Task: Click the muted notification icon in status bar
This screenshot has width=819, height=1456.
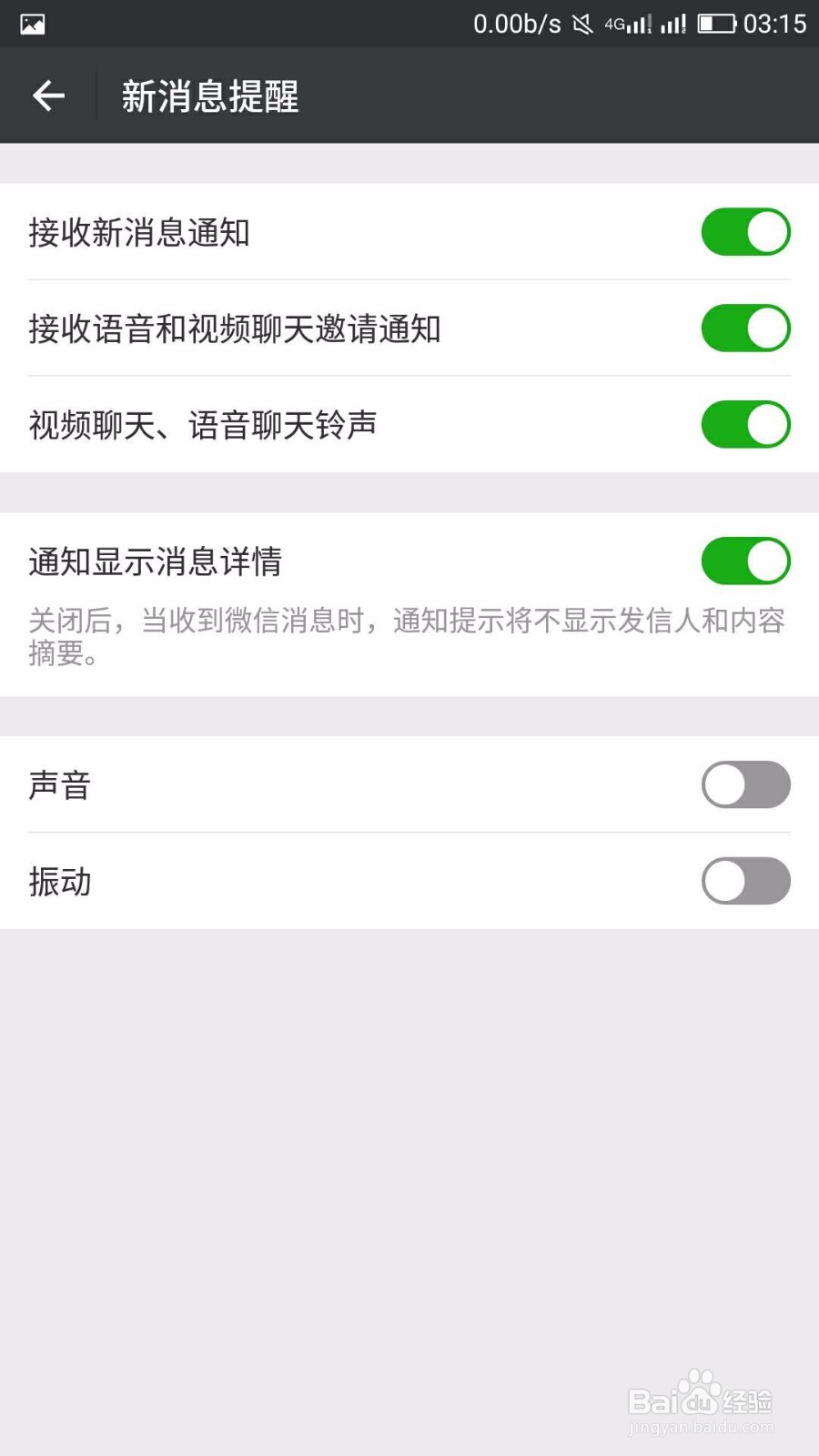Action: tap(581, 24)
